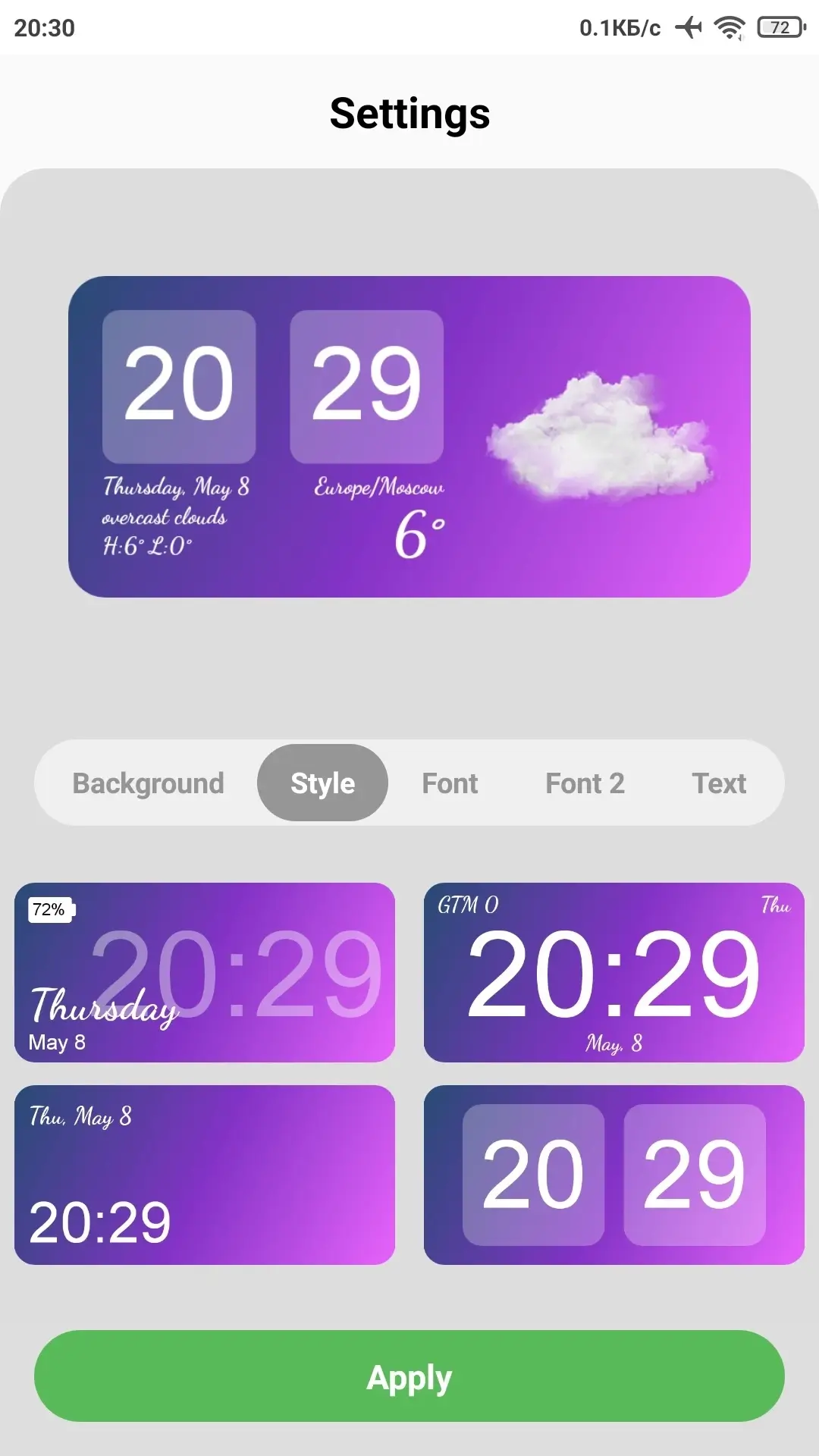Open the Font tab
The height and width of the screenshot is (1456, 819).
pyautogui.click(x=450, y=783)
